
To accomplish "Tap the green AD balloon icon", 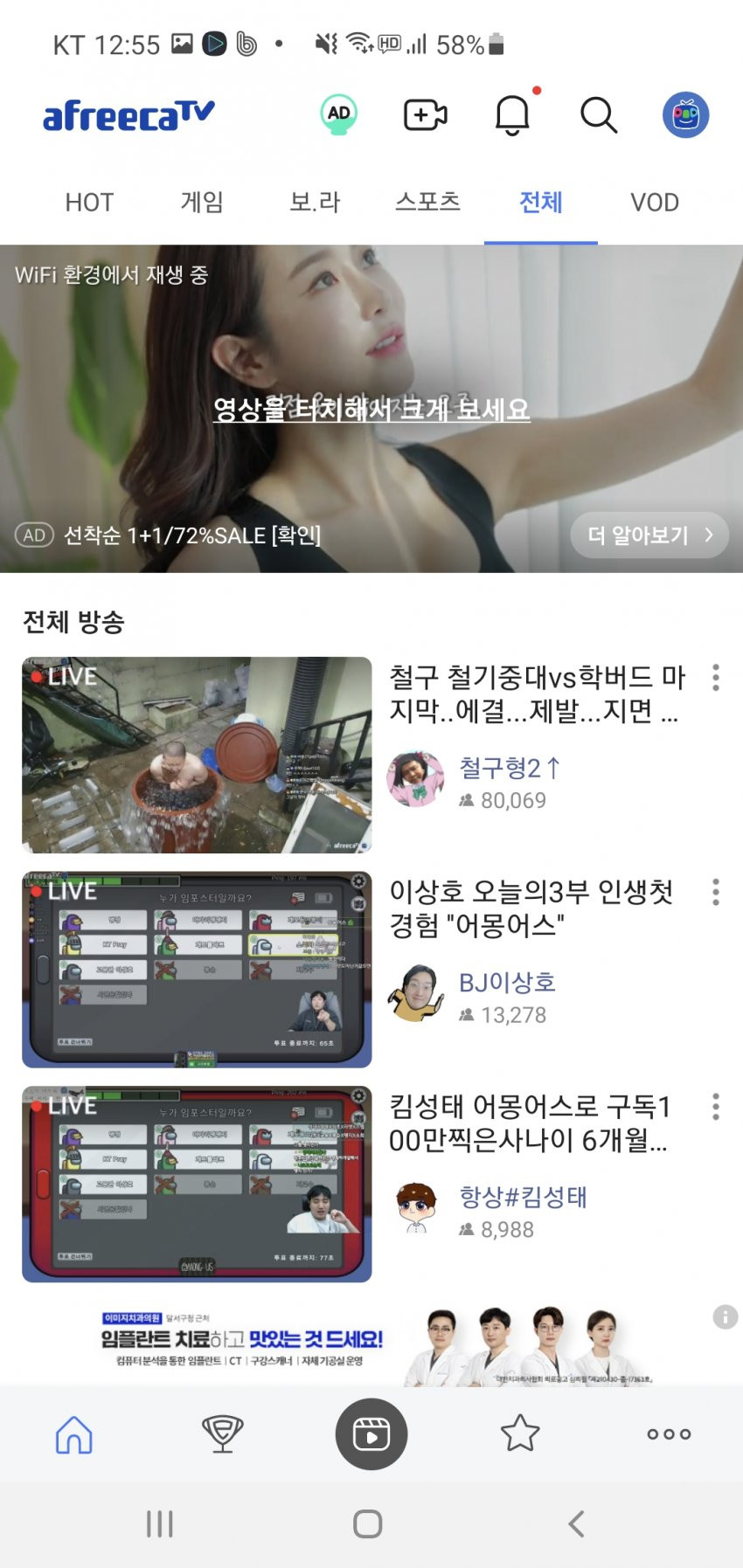I will point(339,114).
